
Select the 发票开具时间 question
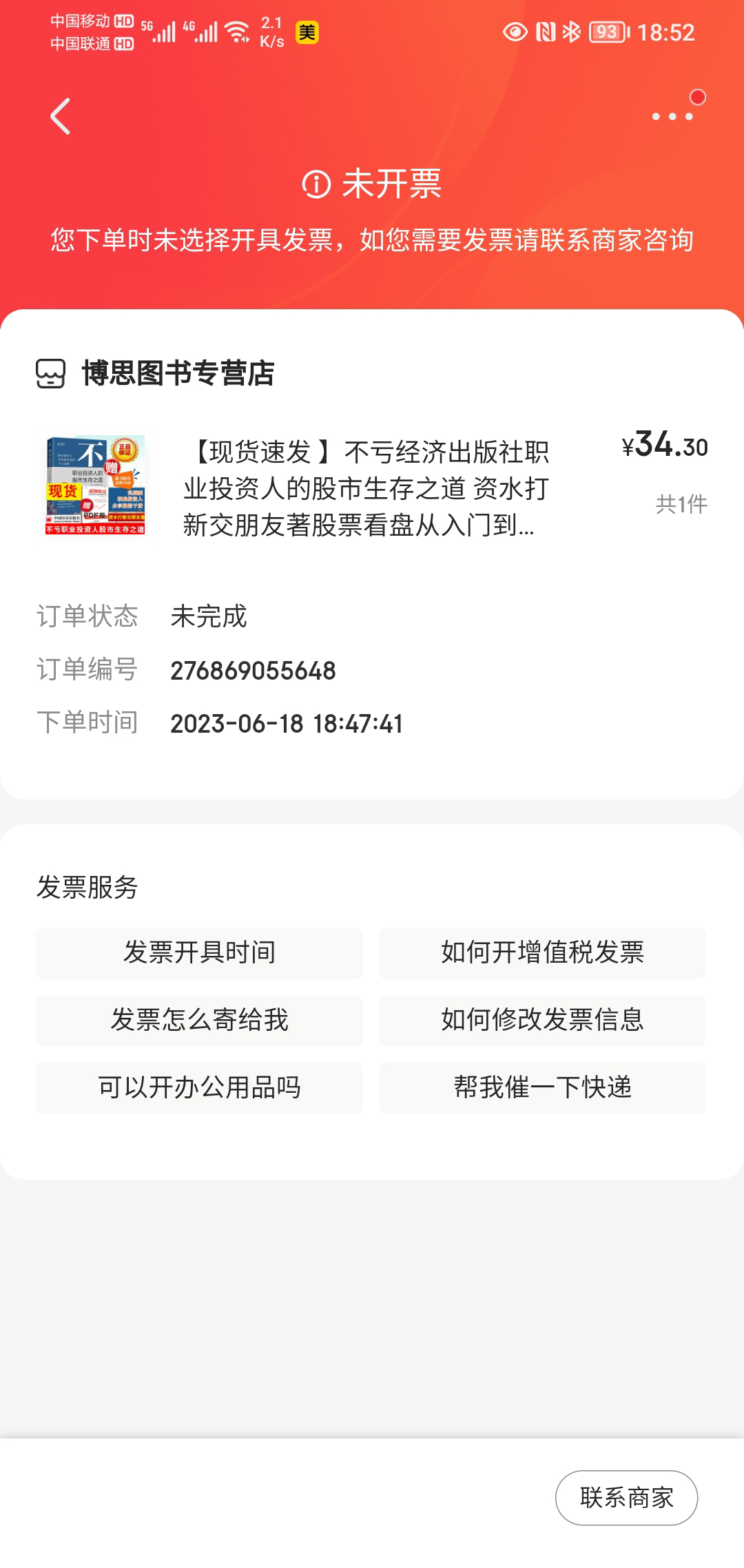click(199, 953)
